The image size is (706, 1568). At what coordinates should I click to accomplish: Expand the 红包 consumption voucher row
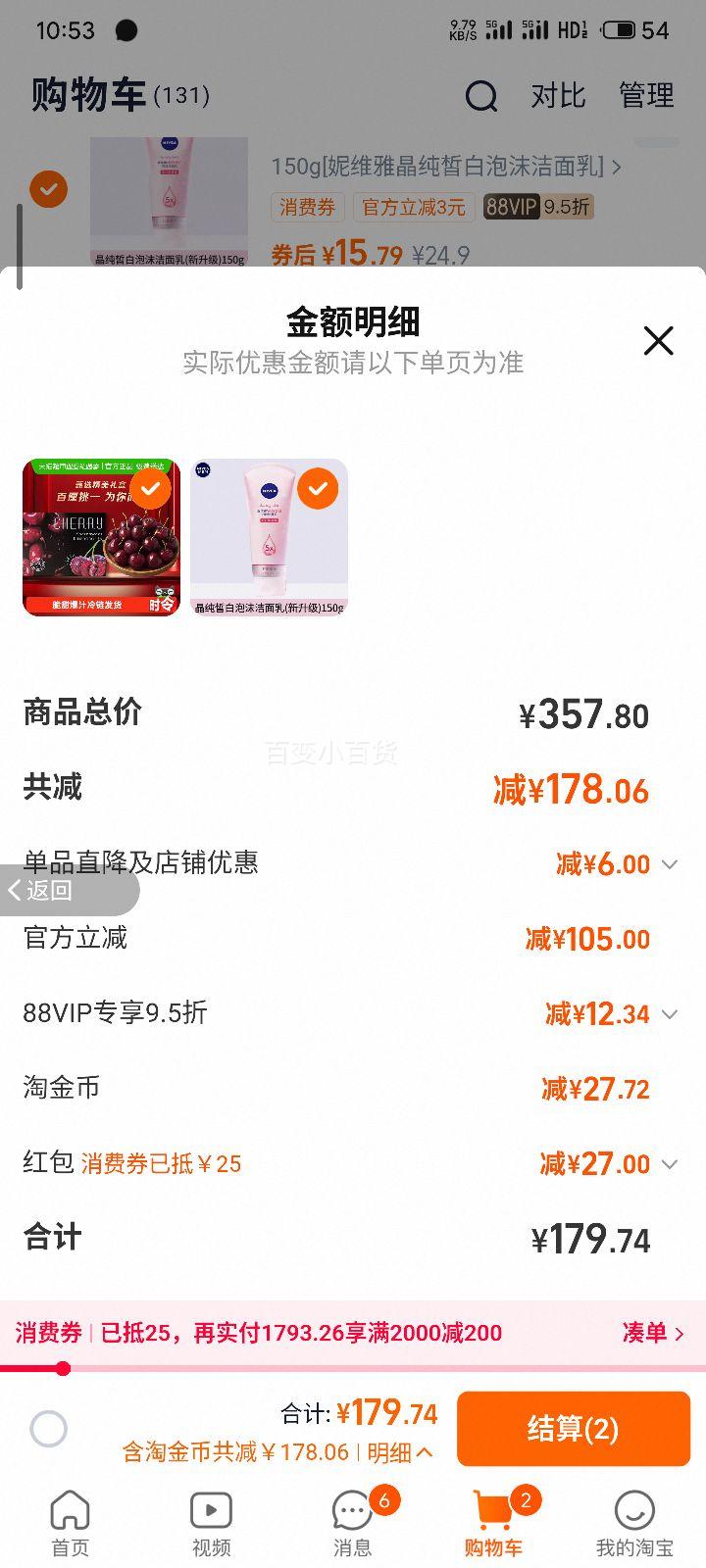click(670, 1163)
